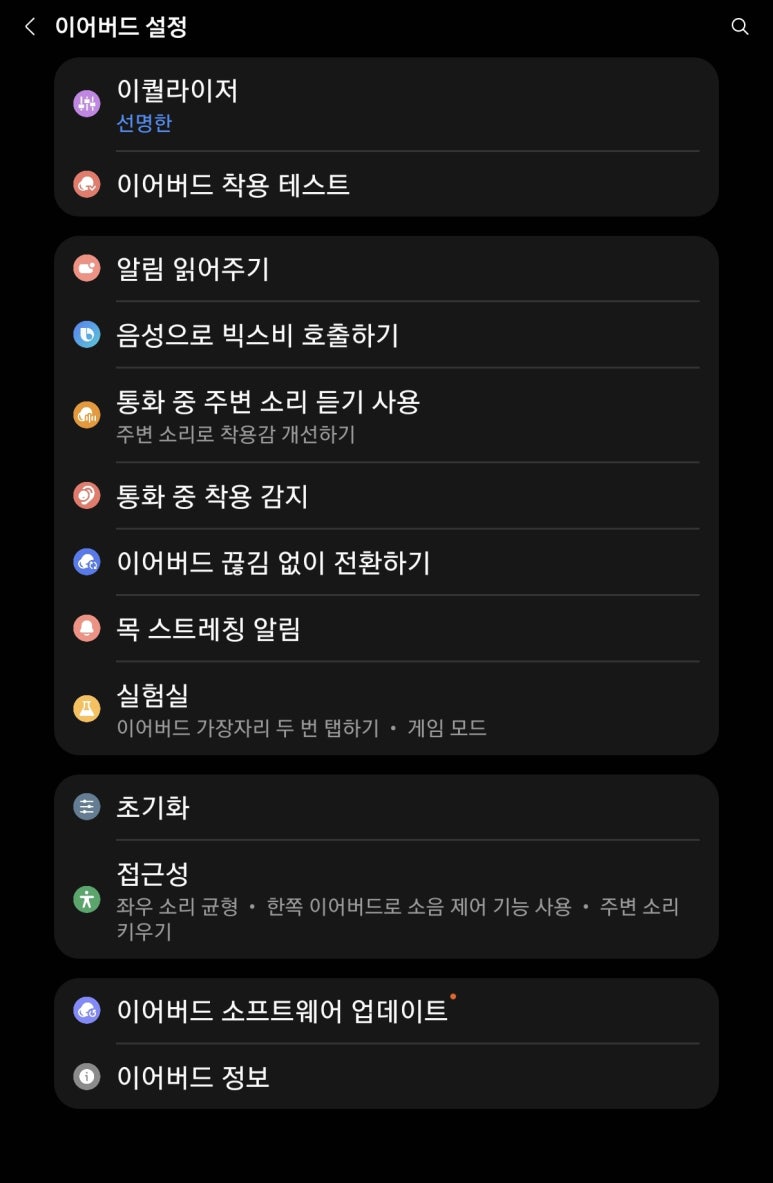
Task: Open 통화 중 착용 감지
Action: click(x=386, y=496)
